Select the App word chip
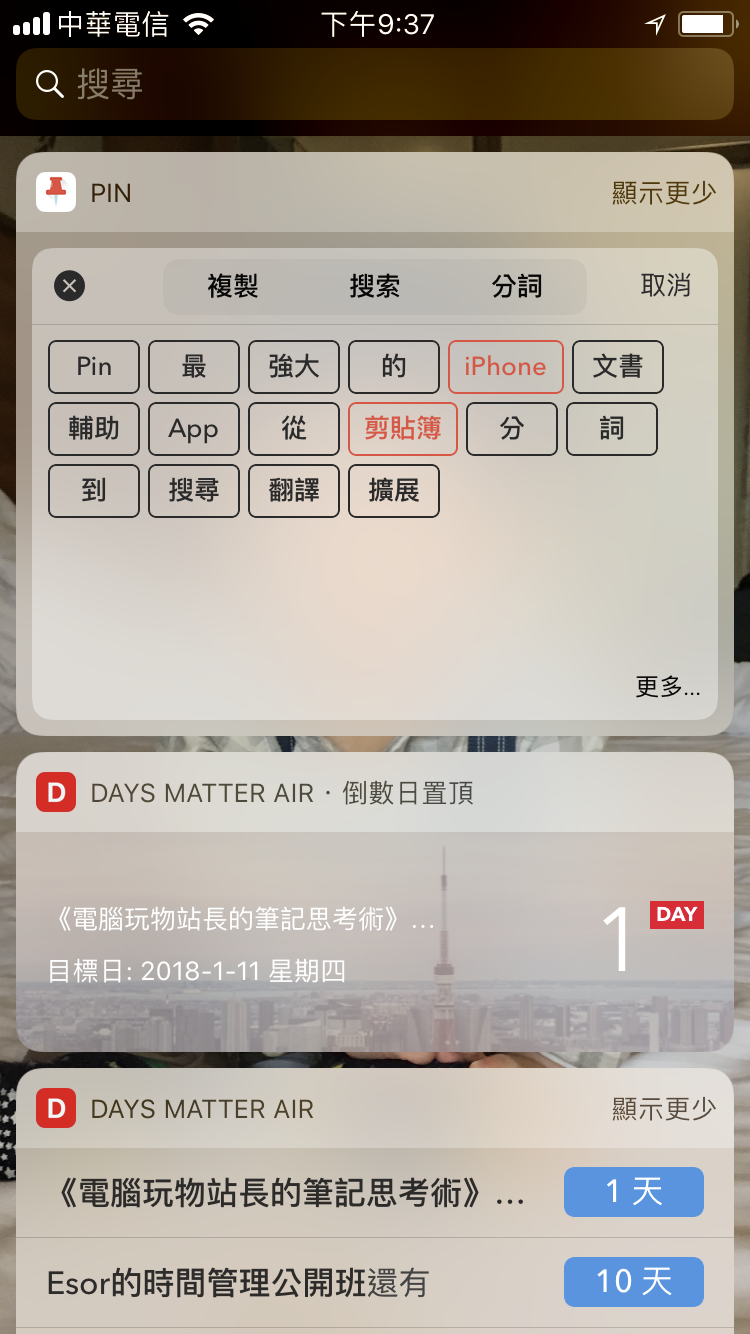Viewport: 750px width, 1334px height. 194,429
